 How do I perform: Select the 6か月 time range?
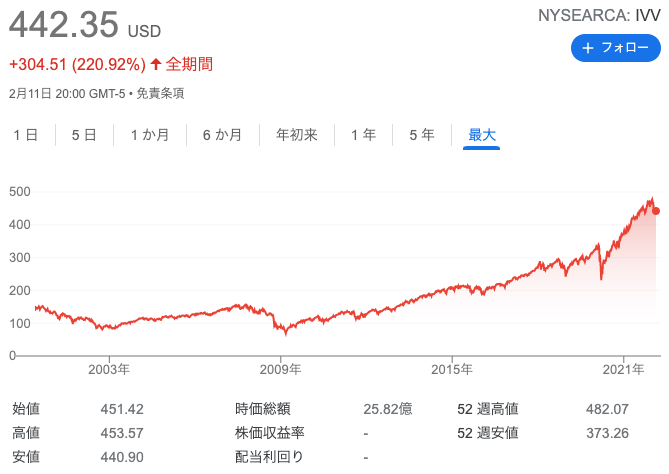click(x=222, y=135)
